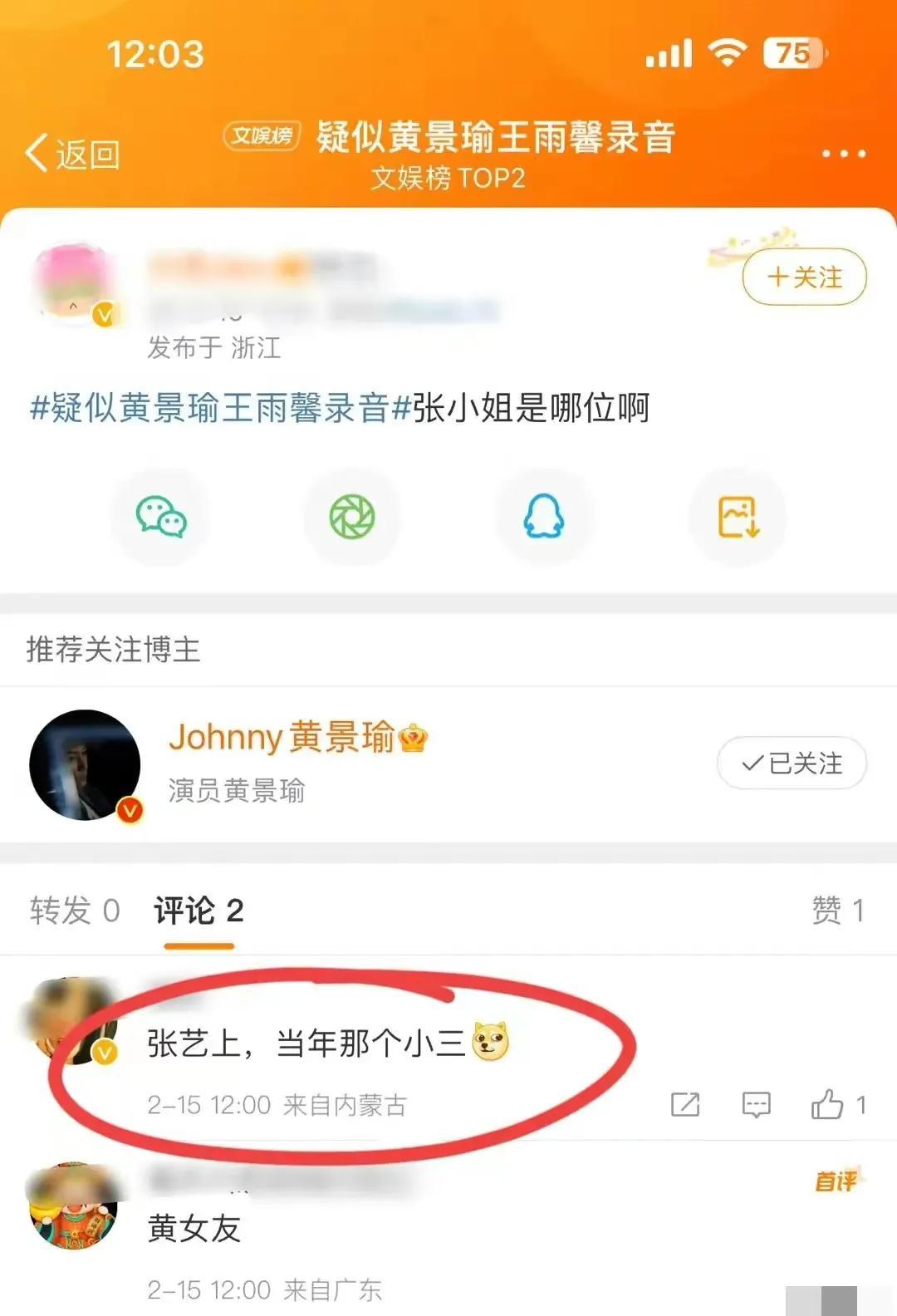The image size is (897, 1316).
Task: Open the three-dot overflow menu
Action: coord(843,154)
